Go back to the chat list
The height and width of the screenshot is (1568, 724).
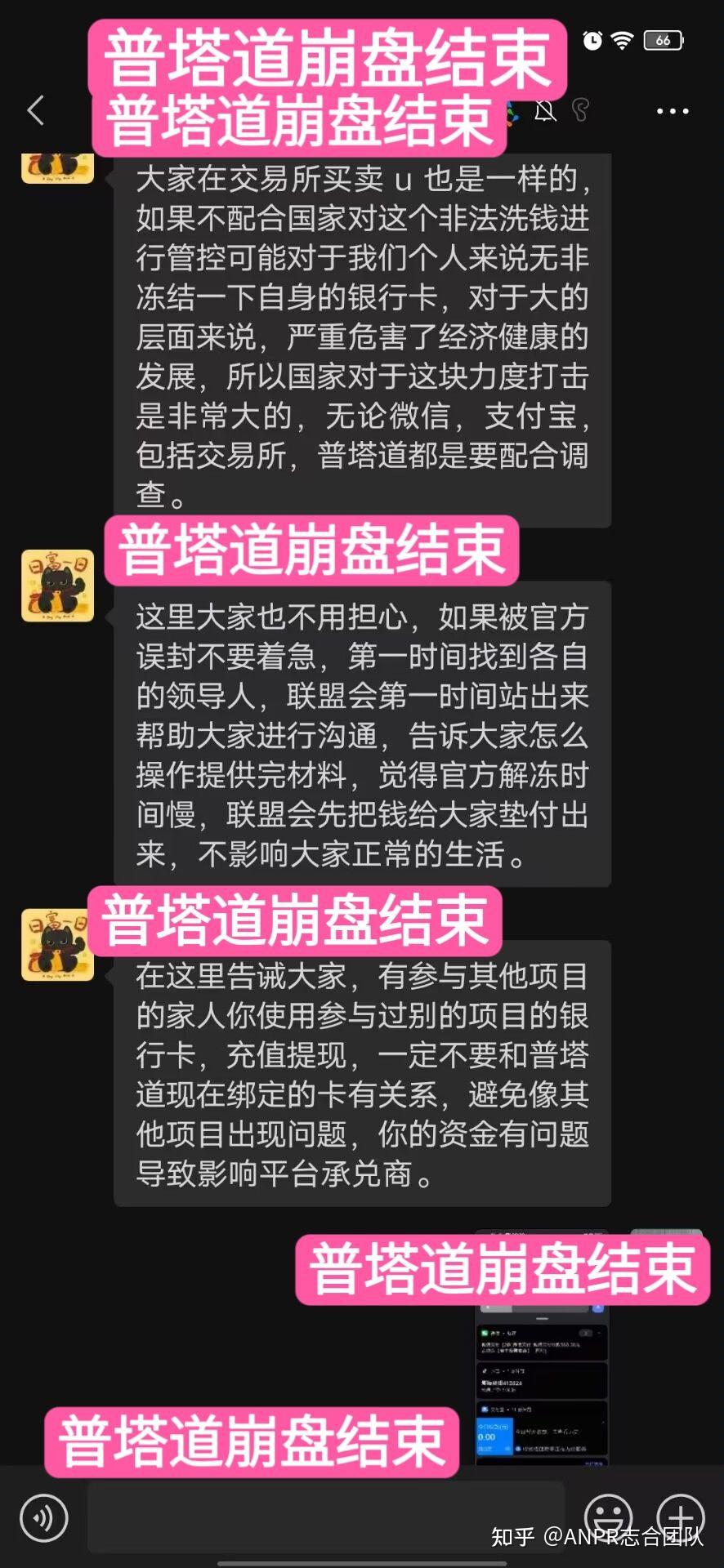[x=36, y=110]
